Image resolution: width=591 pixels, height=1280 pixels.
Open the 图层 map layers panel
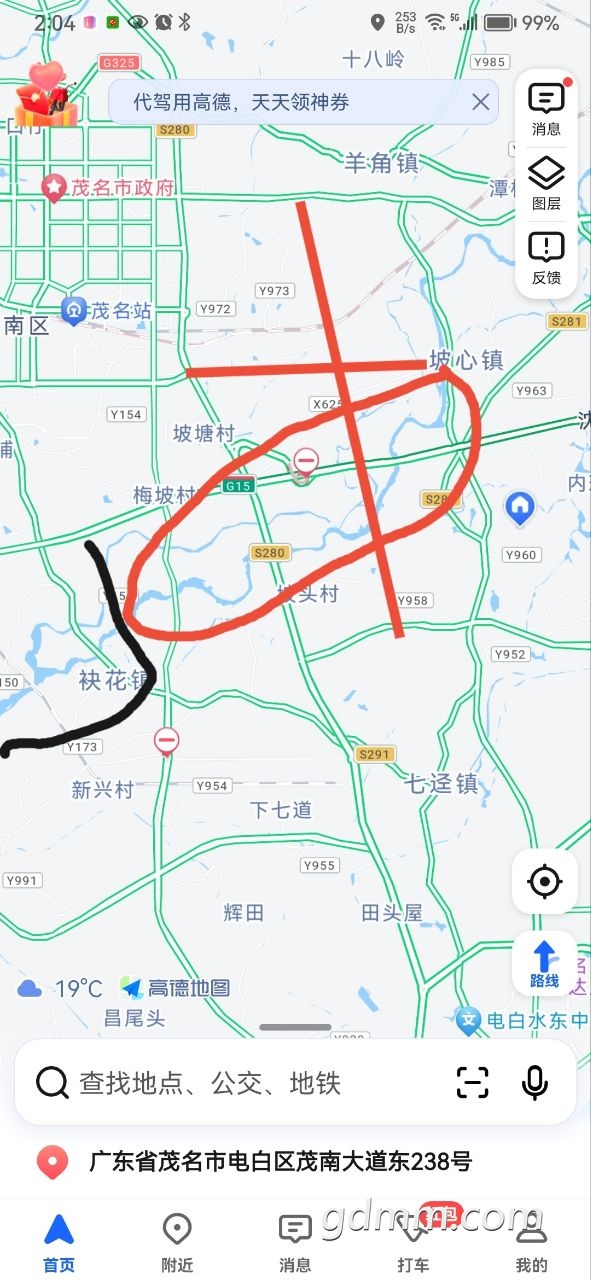(546, 183)
